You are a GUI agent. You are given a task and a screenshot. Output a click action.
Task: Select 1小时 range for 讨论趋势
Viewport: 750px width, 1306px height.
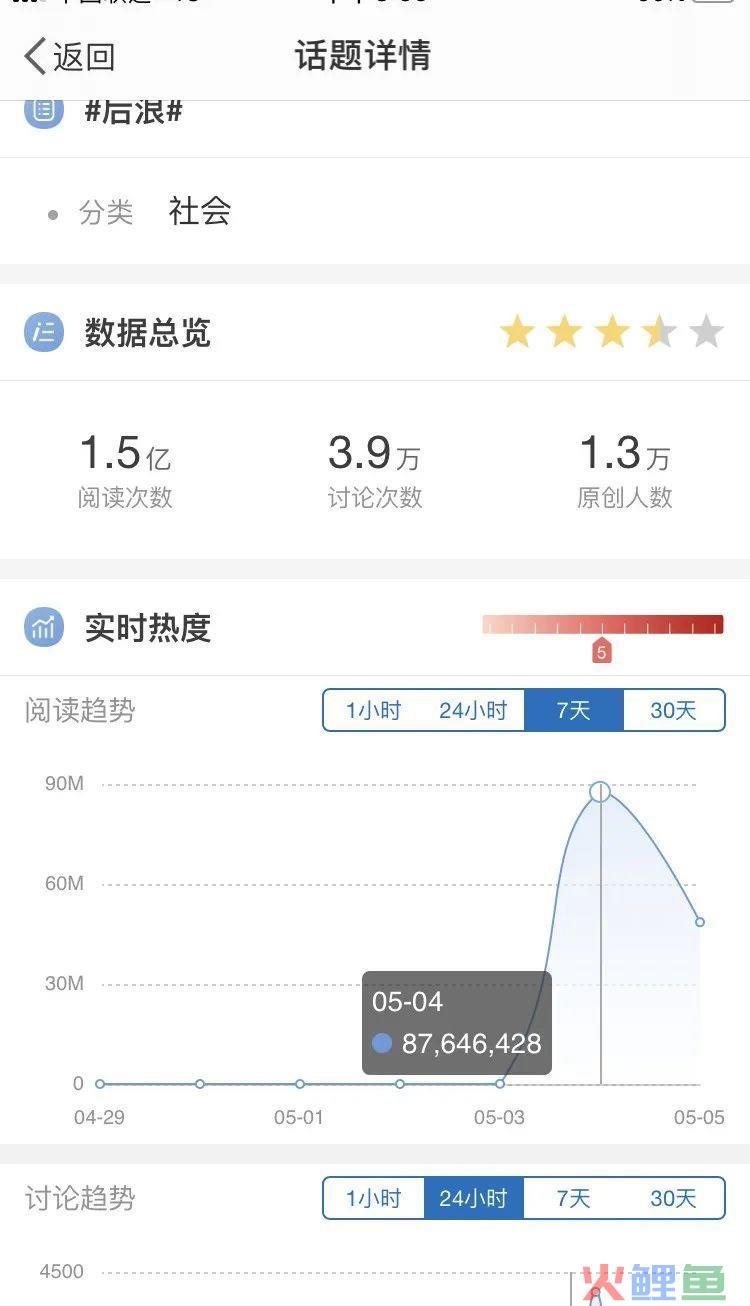pyautogui.click(x=374, y=1198)
